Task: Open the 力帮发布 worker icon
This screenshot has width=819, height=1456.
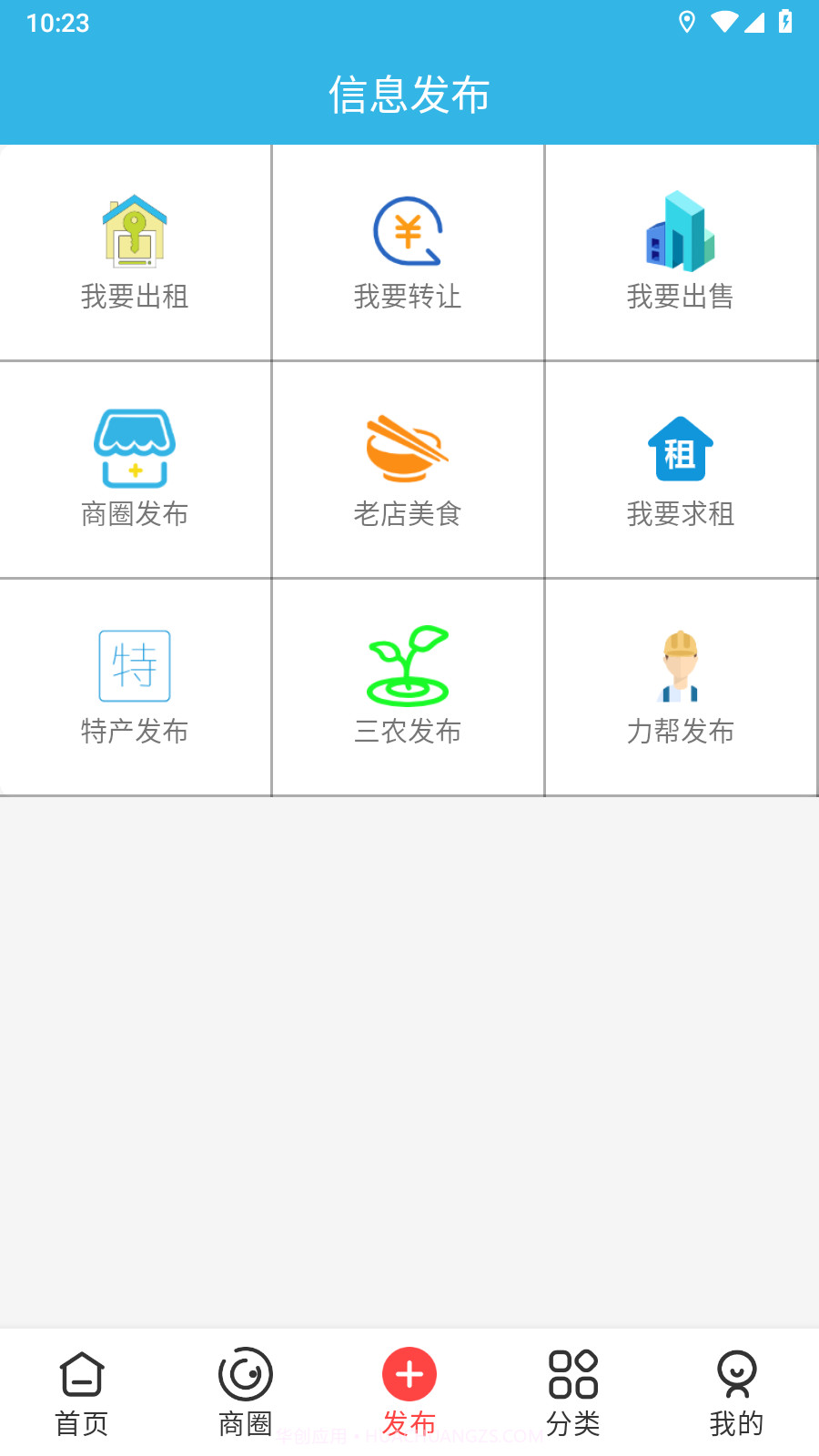Action: pos(681,665)
